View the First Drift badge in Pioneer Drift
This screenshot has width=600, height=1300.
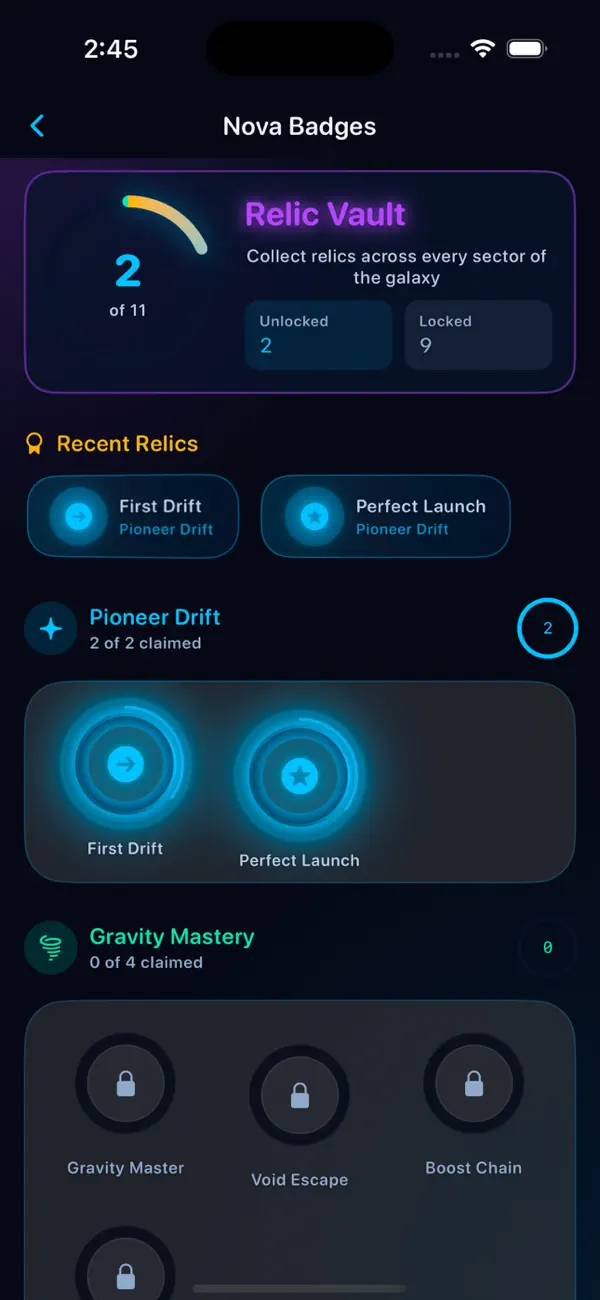click(125, 779)
